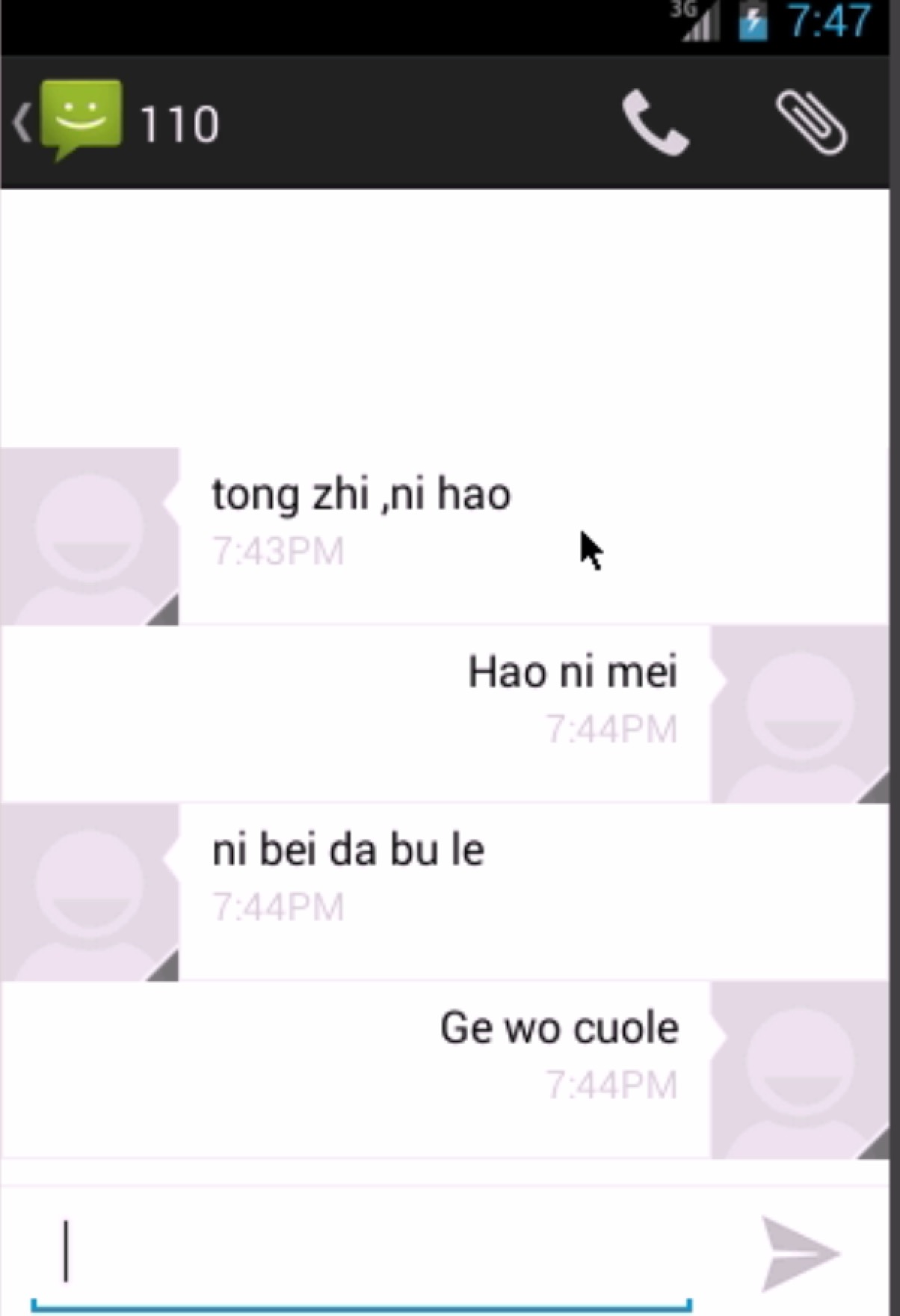The width and height of the screenshot is (900, 1316).
Task: Call the number 110
Action: pyautogui.click(x=655, y=123)
